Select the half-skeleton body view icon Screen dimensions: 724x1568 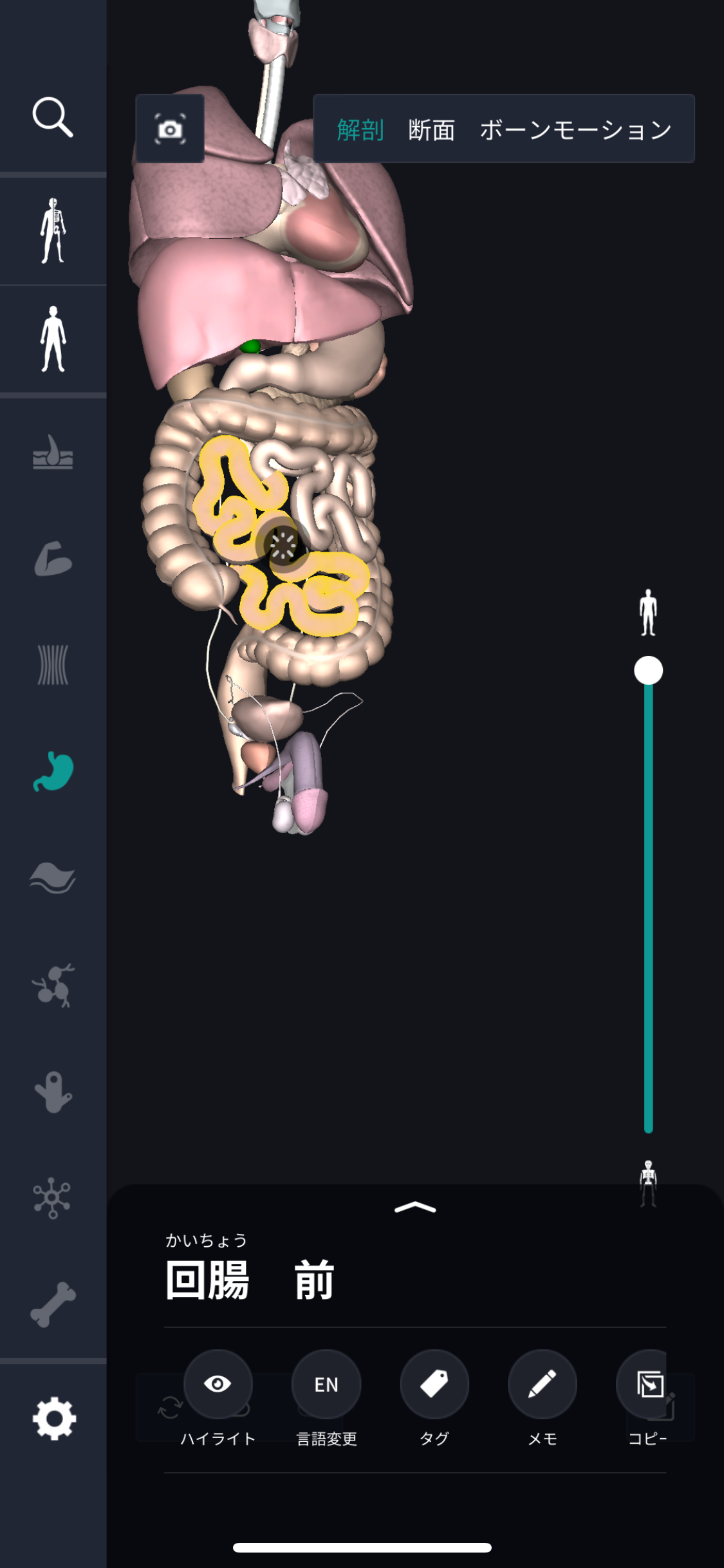point(53,230)
